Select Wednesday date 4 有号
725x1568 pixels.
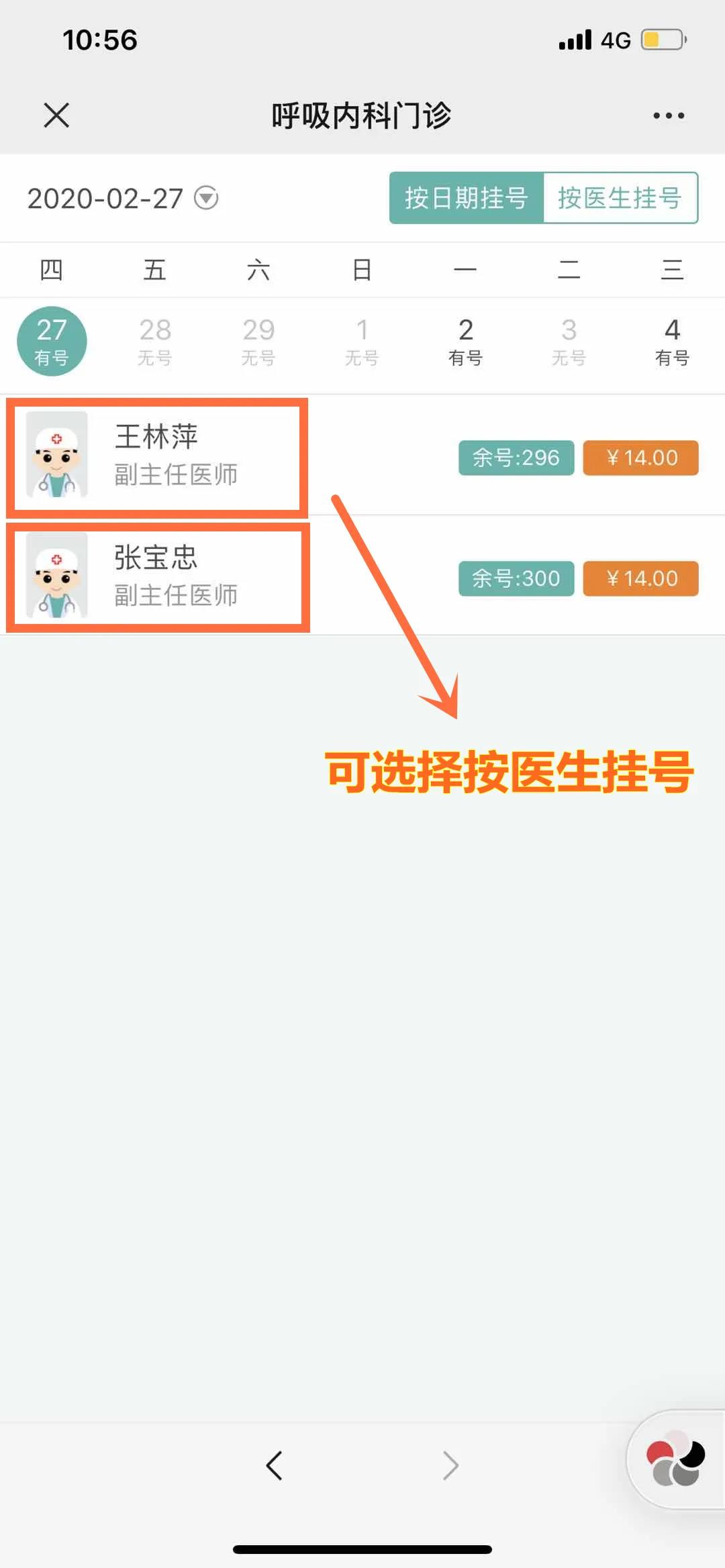pos(672,341)
